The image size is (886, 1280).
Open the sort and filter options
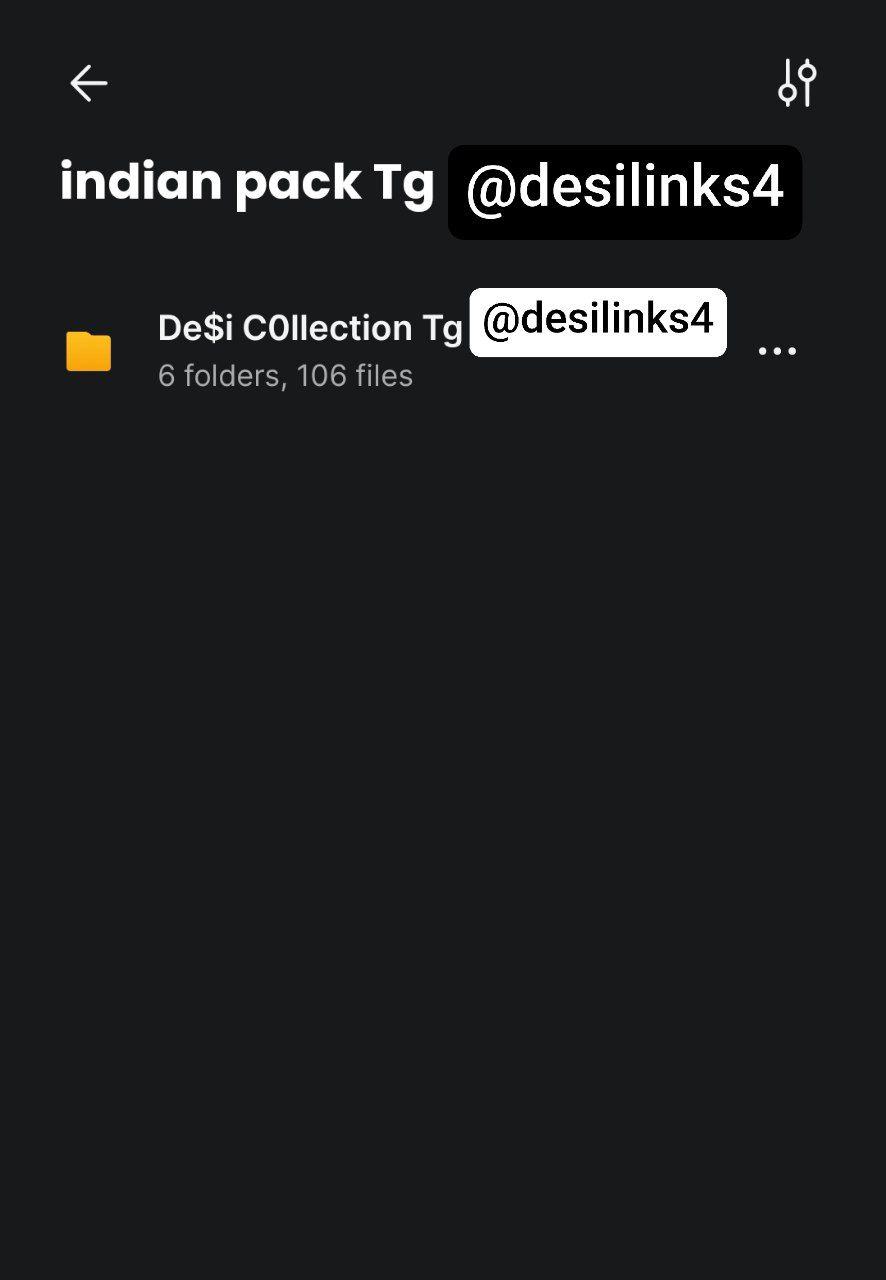pyautogui.click(x=797, y=83)
